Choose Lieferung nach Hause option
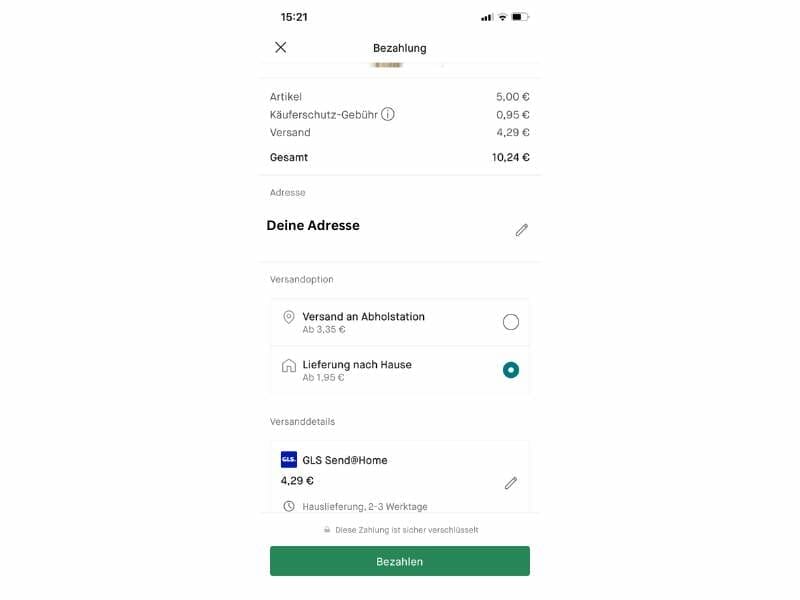 [510, 370]
